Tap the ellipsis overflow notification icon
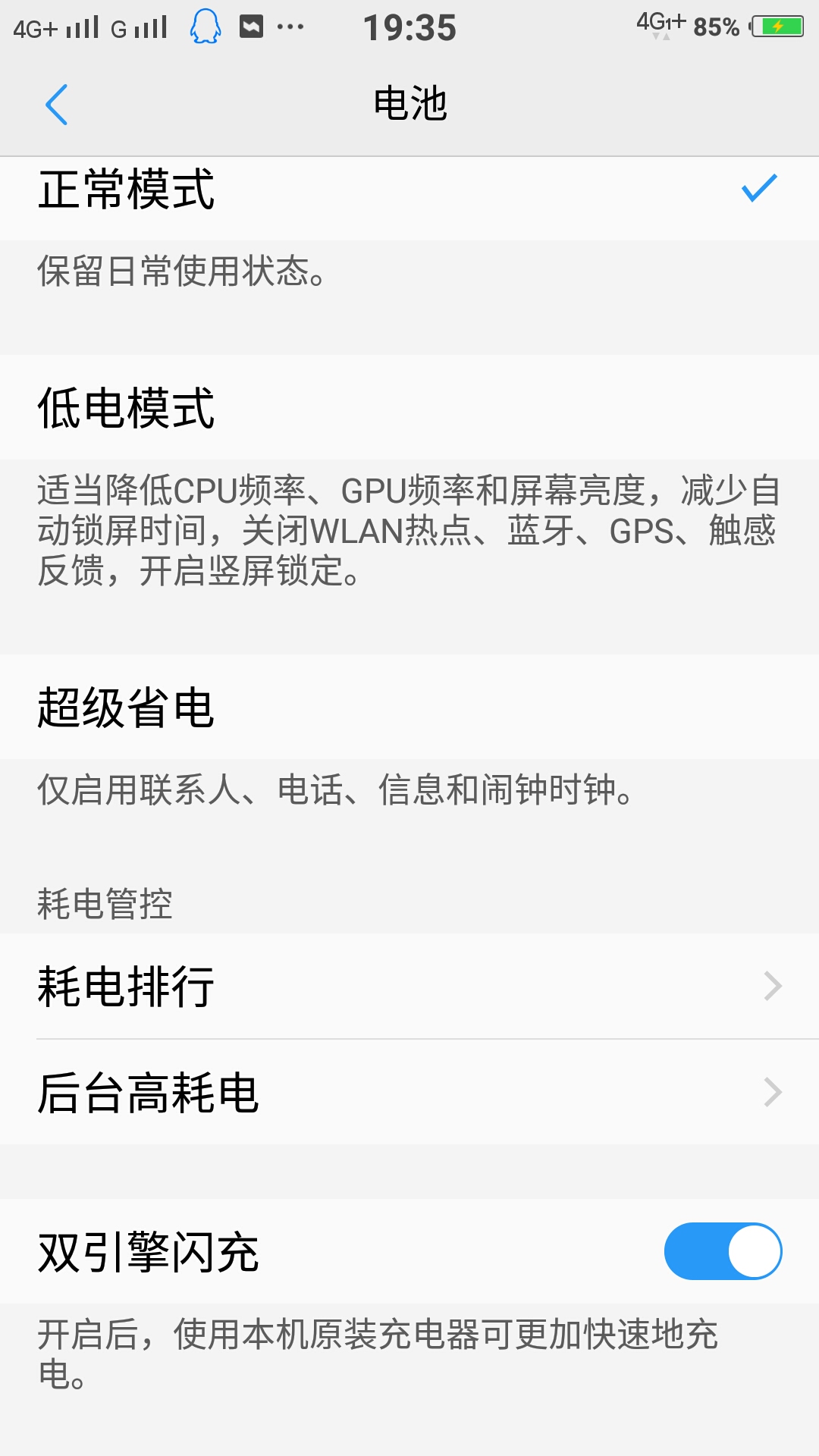 point(288,27)
